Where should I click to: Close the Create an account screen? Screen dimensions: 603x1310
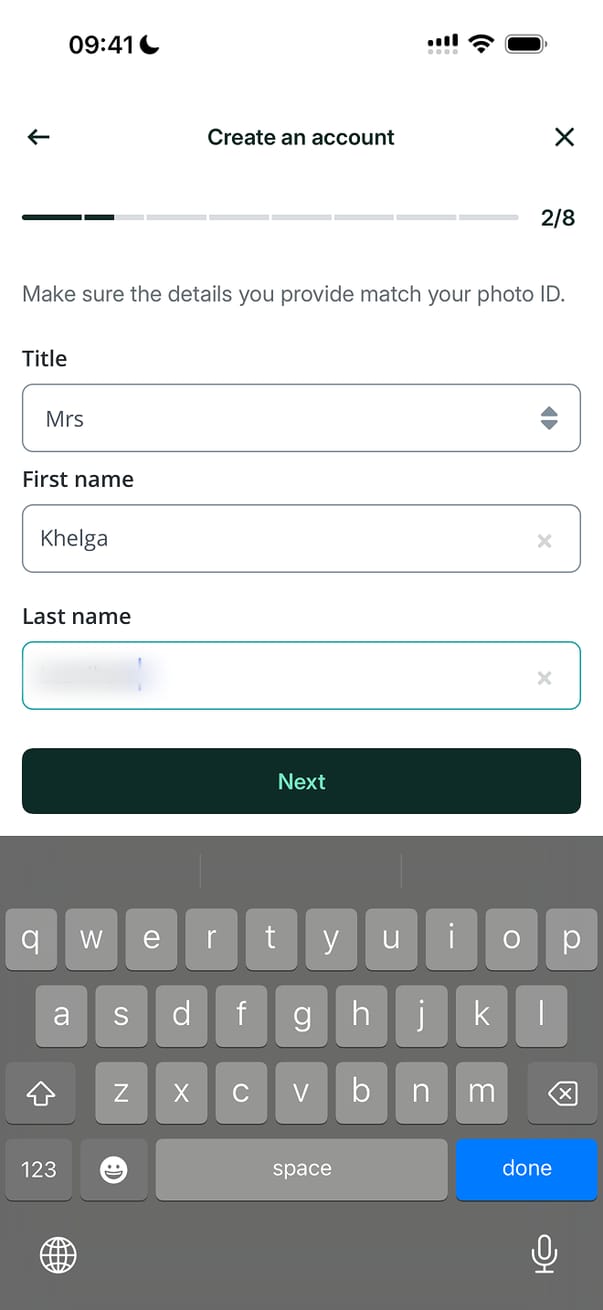564,137
